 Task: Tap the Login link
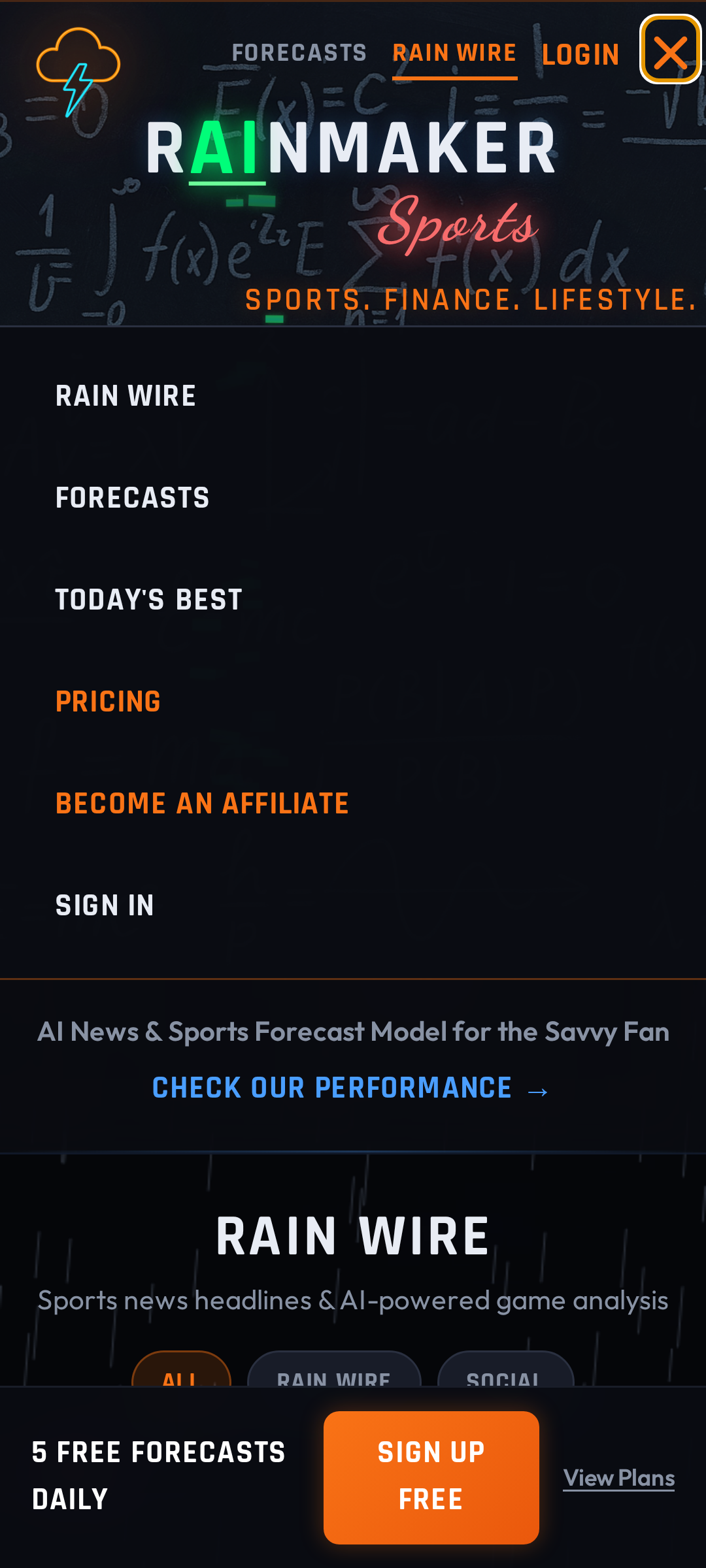pyautogui.click(x=580, y=55)
